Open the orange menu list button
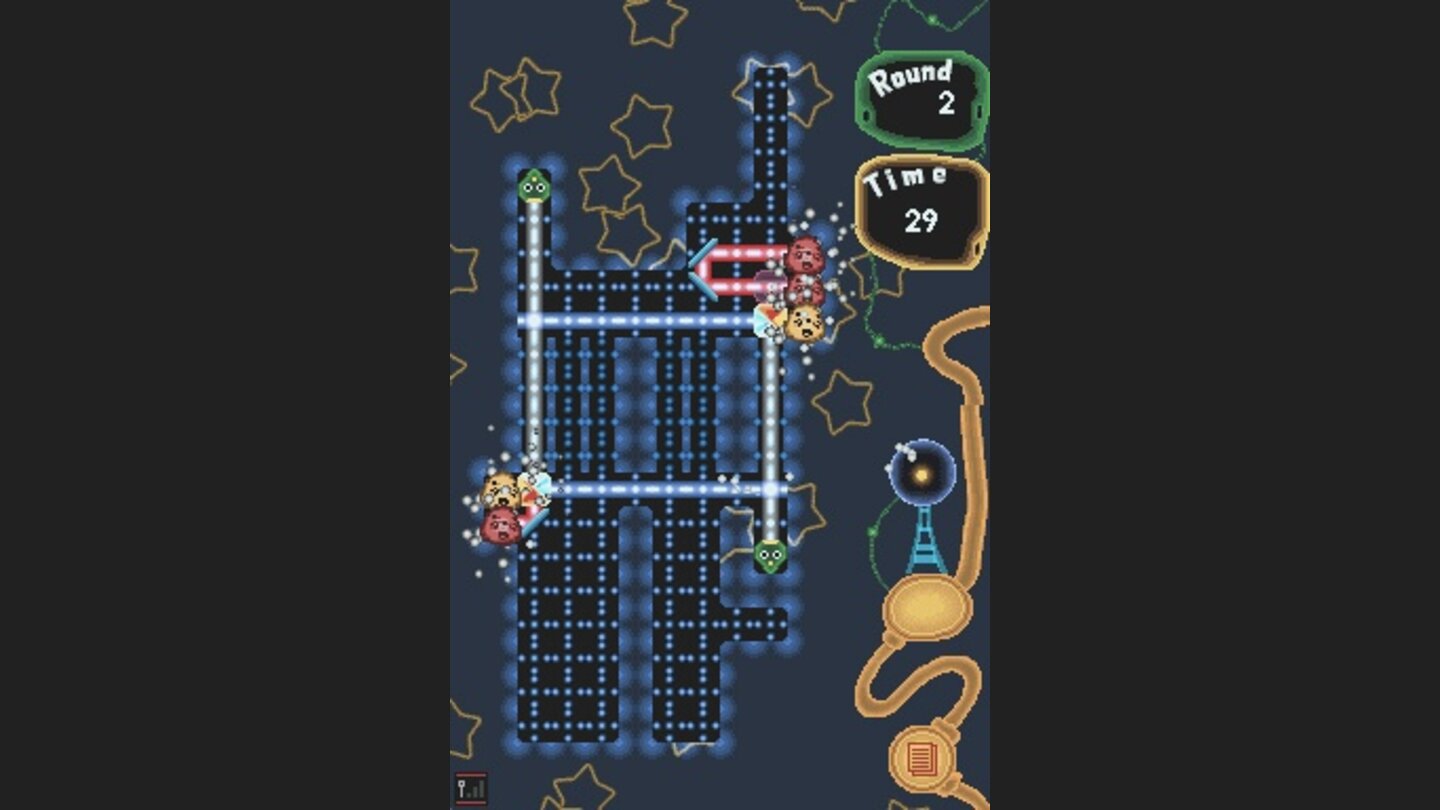Viewport: 1440px width, 810px height. point(918,759)
